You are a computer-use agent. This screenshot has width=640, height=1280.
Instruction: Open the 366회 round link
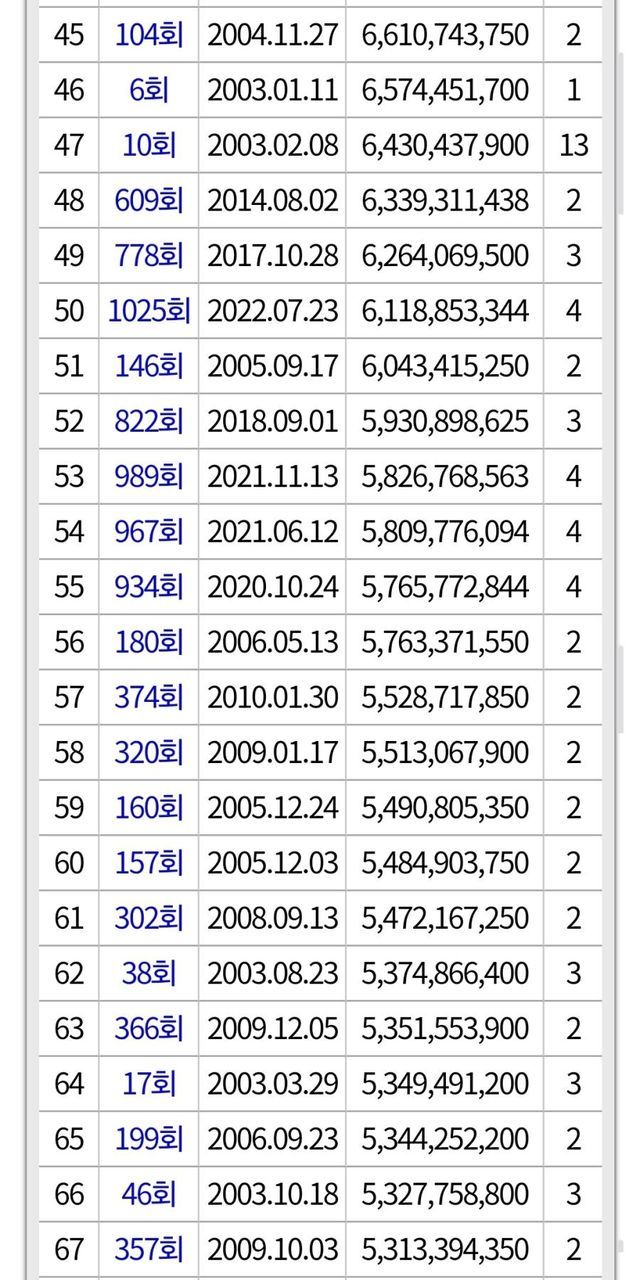pyautogui.click(x=149, y=1028)
